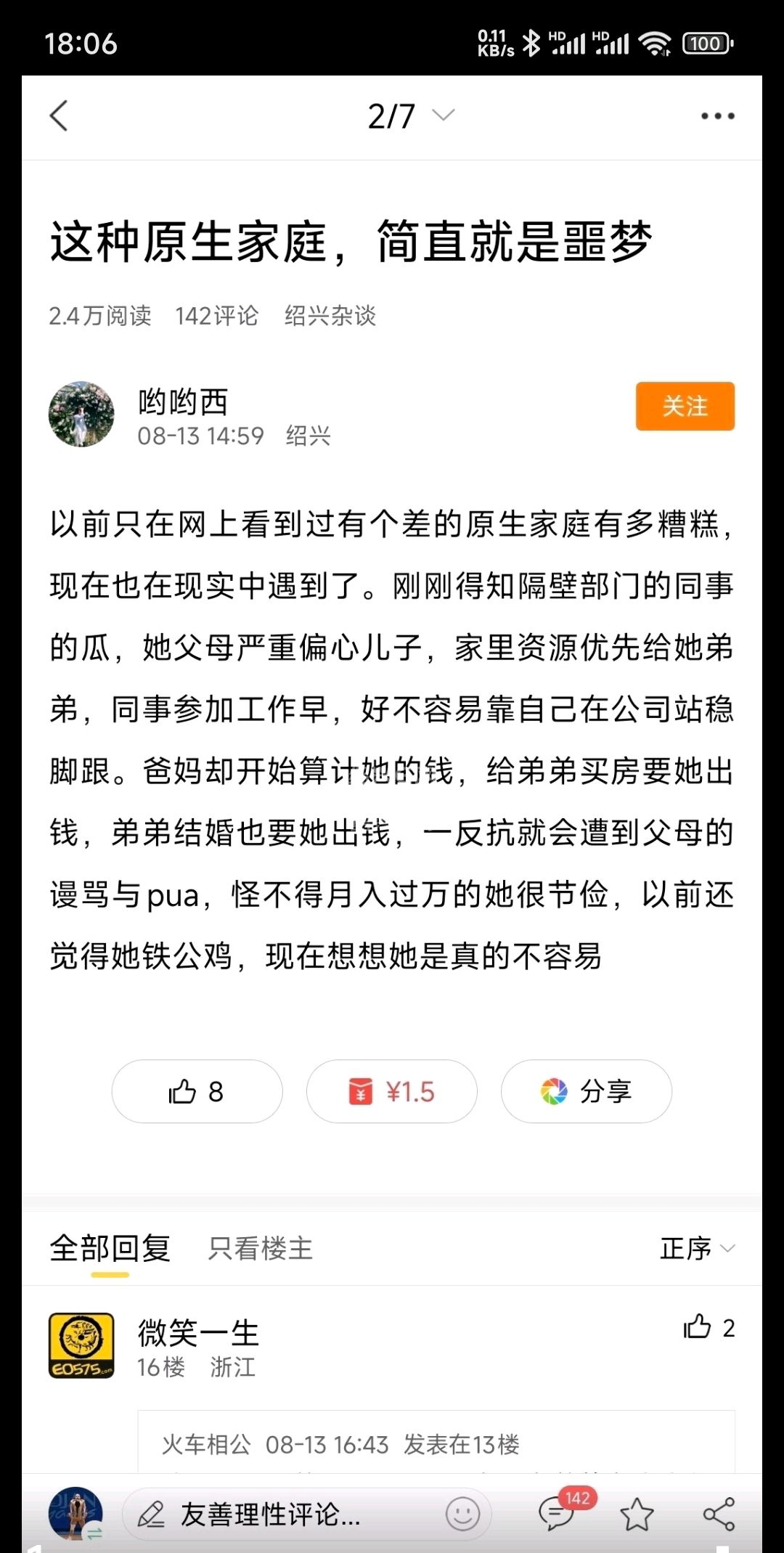Tap the bottom bar share icon

click(x=719, y=1515)
